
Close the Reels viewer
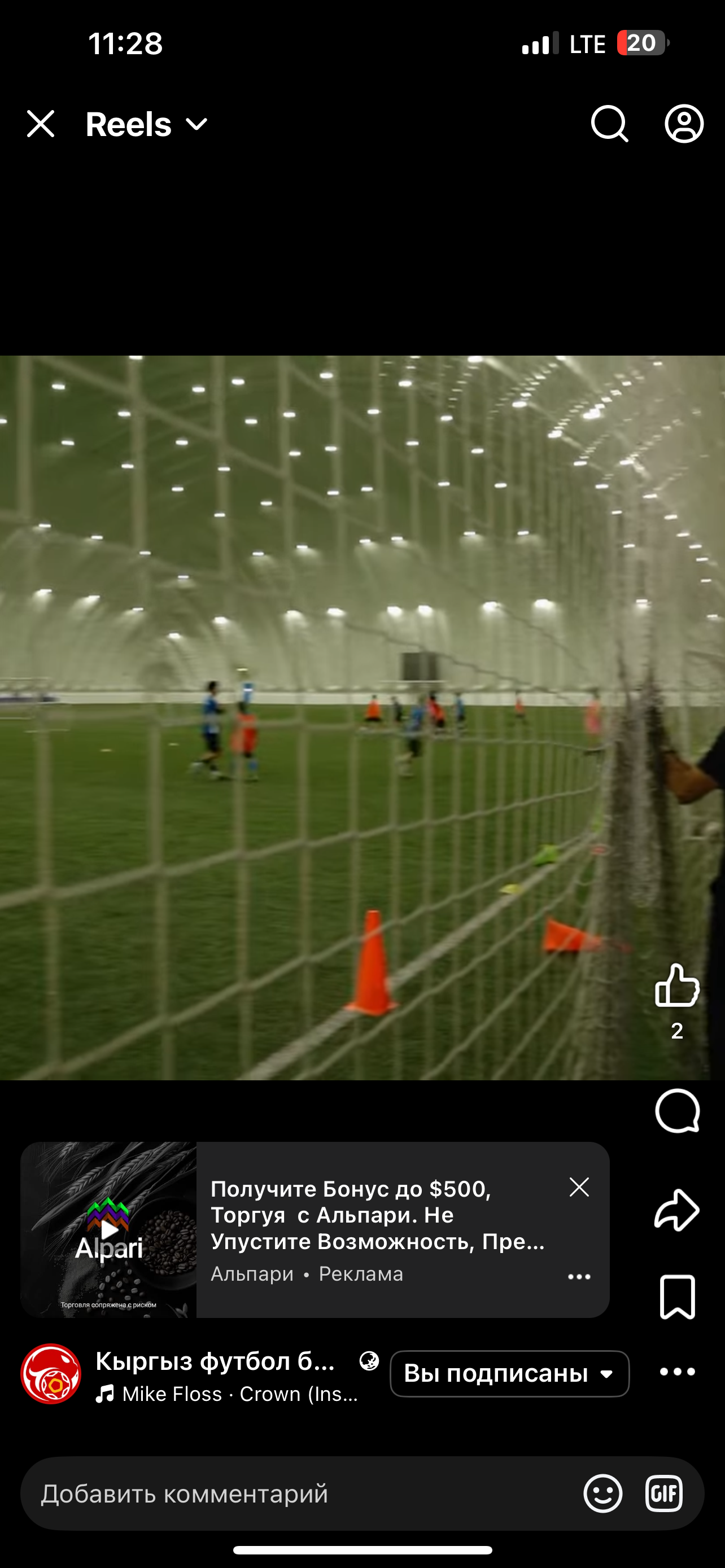pos(41,124)
